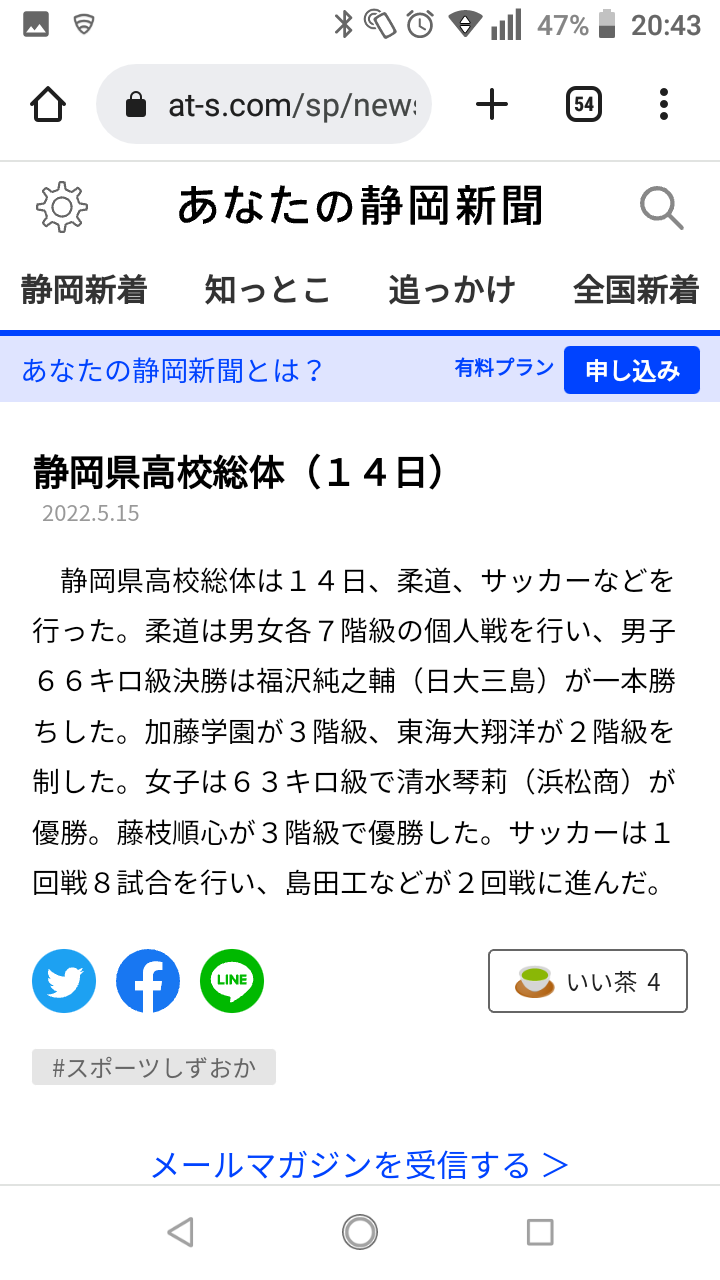The width and height of the screenshot is (720, 1280).
Task: Share the article on Facebook
Action: [x=148, y=981]
